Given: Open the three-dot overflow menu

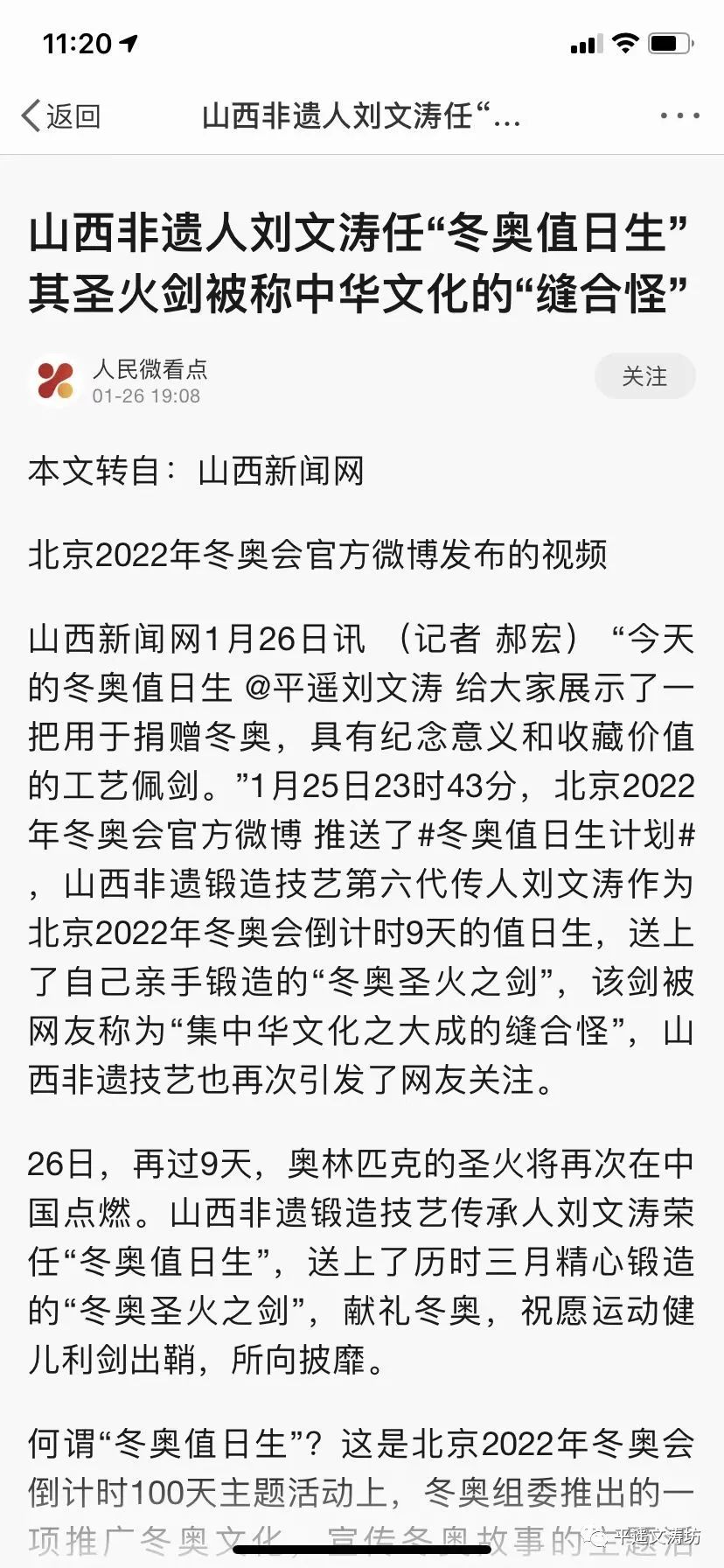Looking at the screenshot, I should [679, 115].
